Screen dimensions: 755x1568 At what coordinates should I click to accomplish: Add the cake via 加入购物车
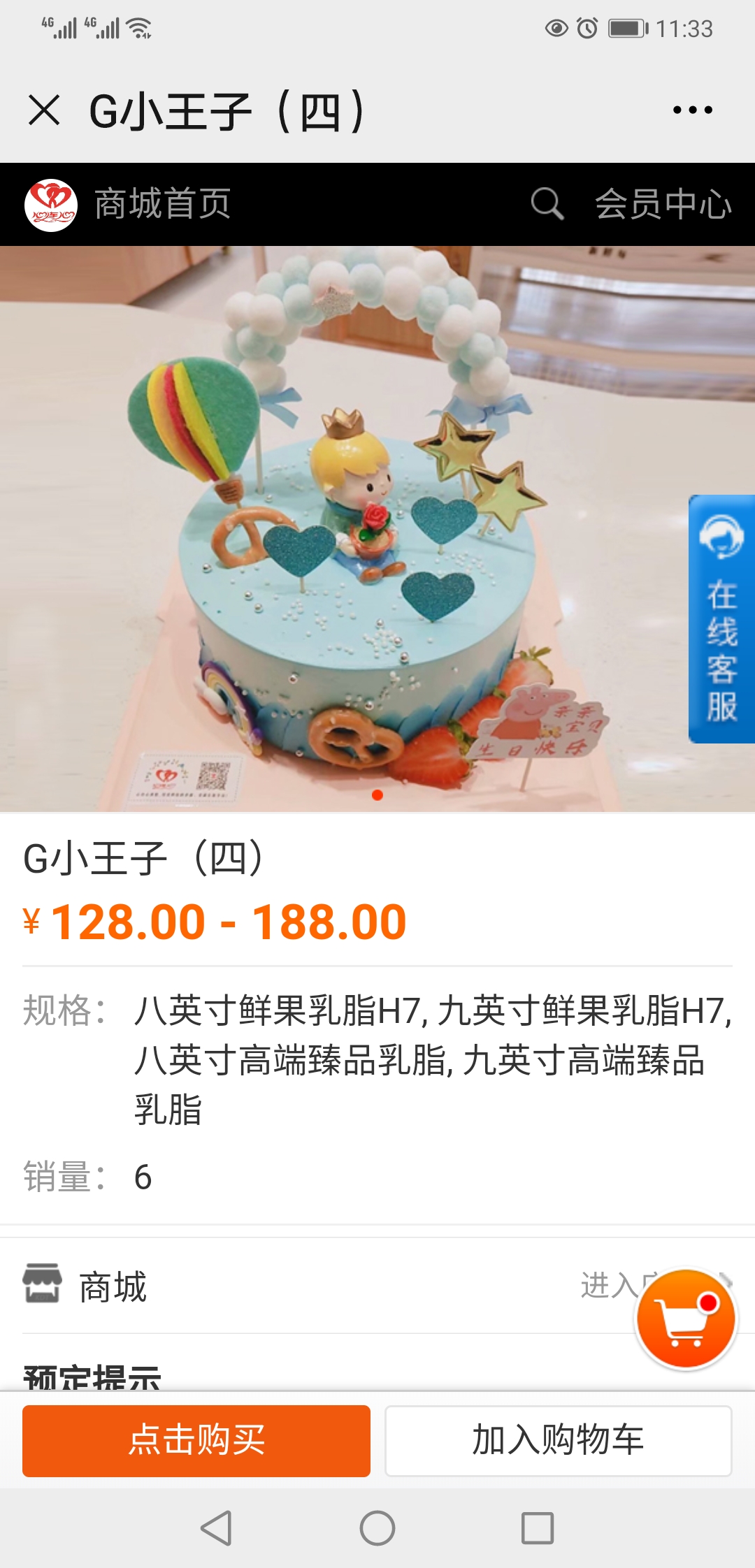click(558, 1440)
